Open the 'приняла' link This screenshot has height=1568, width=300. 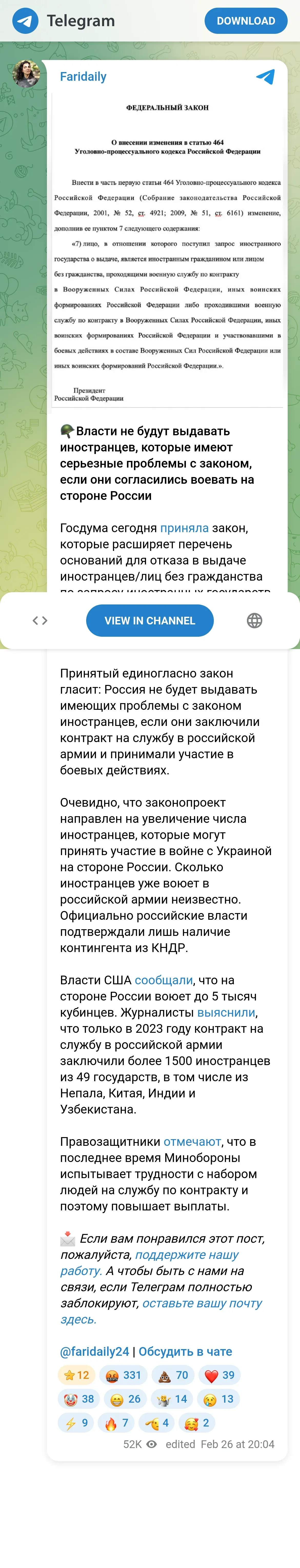184,528
